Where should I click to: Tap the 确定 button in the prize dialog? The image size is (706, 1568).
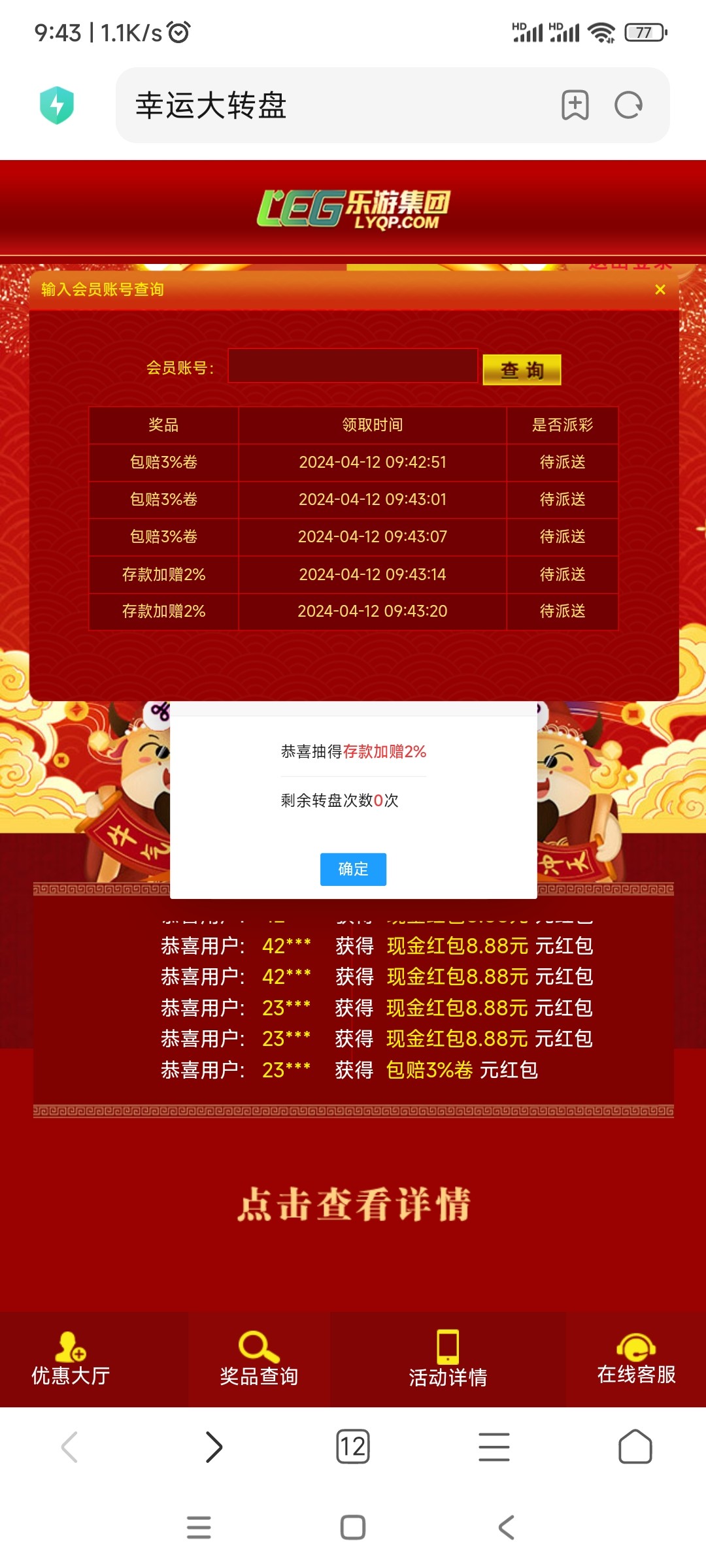[353, 869]
